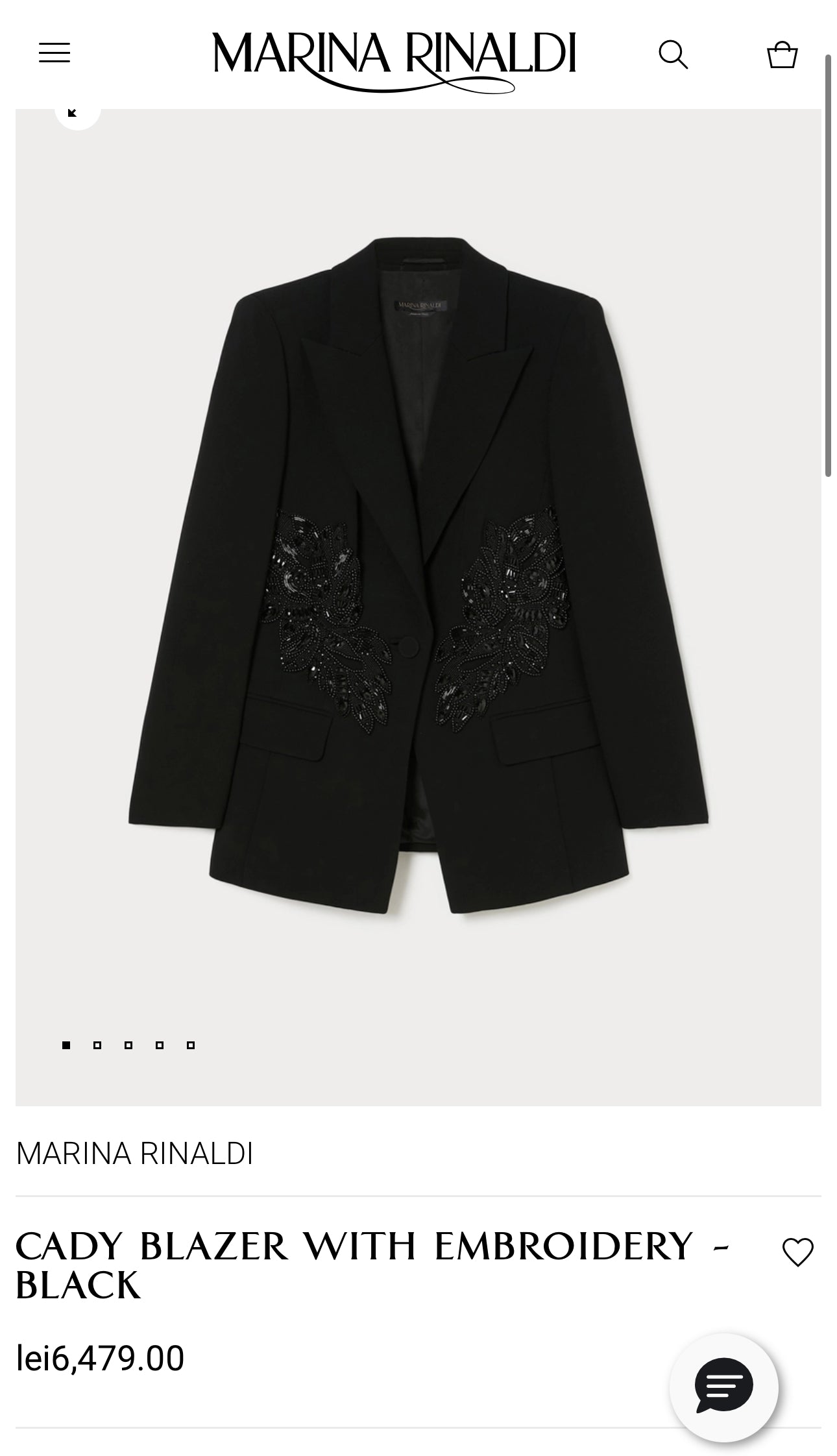Jump to the fourth product photo dot
Screen dimensions: 837x1456
pyautogui.click(x=160, y=1045)
